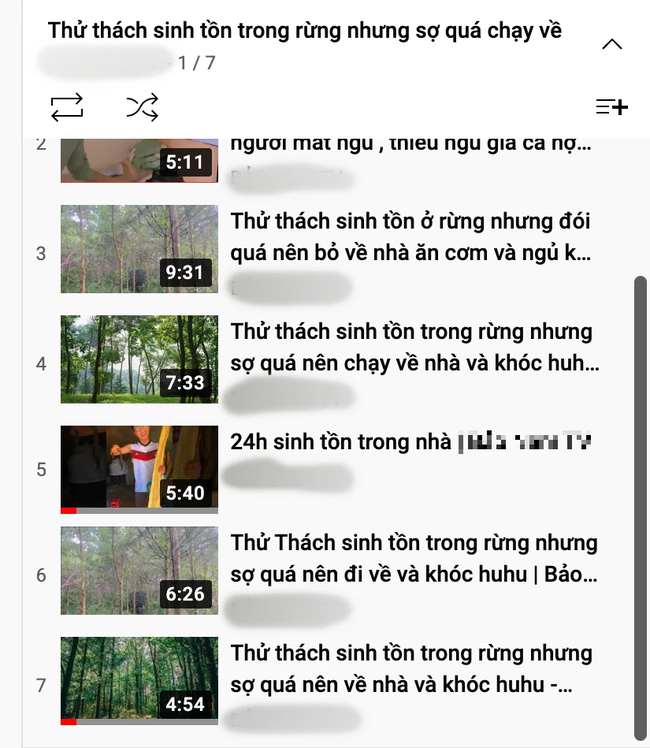Save playlist to library
This screenshot has height=748, width=650.
[611, 107]
